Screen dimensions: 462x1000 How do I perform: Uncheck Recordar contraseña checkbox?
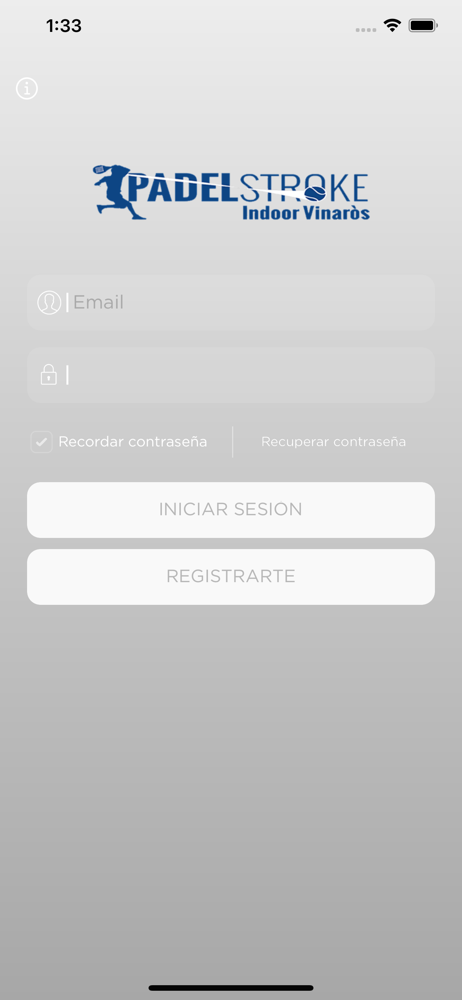pyautogui.click(x=41, y=441)
